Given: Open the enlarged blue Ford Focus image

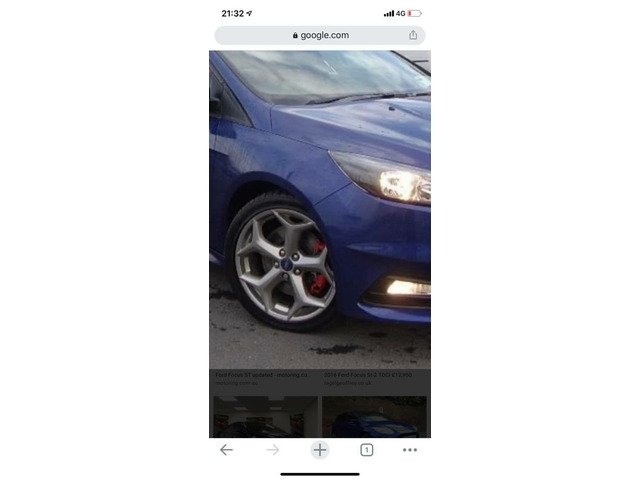Looking at the screenshot, I should [320, 210].
